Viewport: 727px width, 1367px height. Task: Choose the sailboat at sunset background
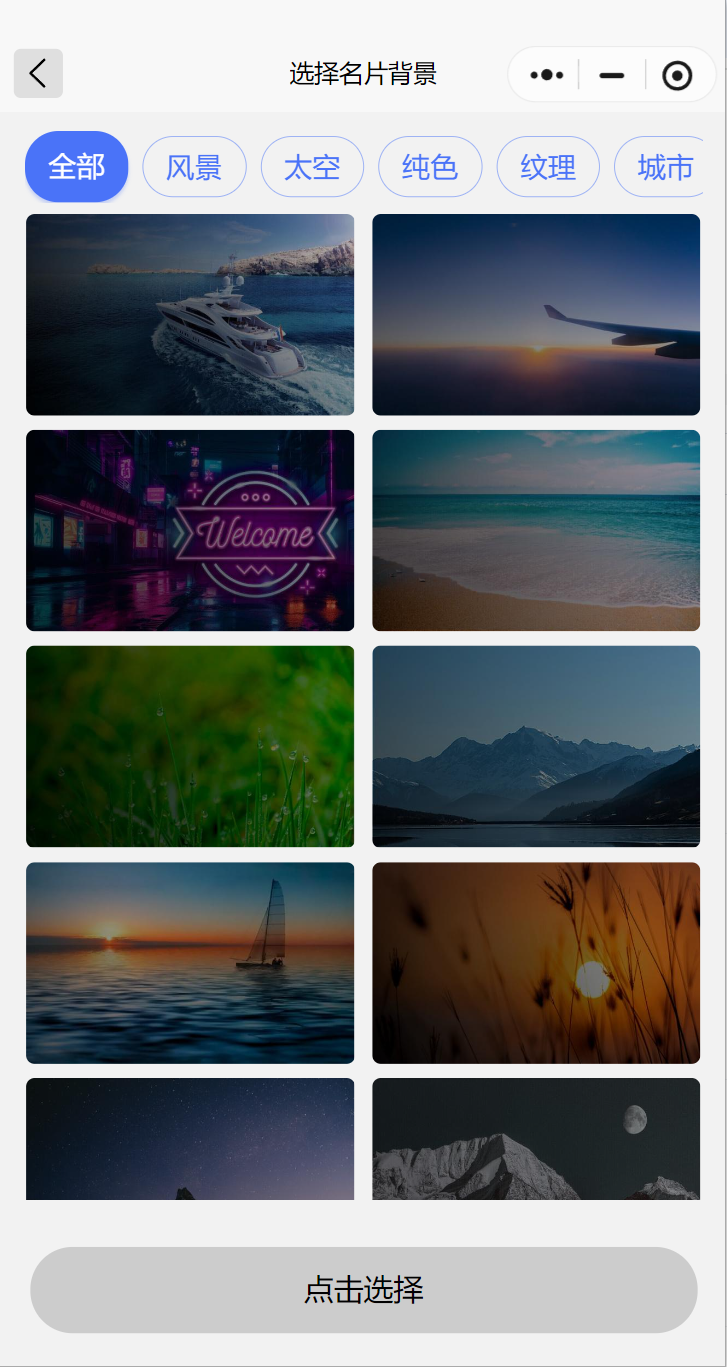coord(190,962)
